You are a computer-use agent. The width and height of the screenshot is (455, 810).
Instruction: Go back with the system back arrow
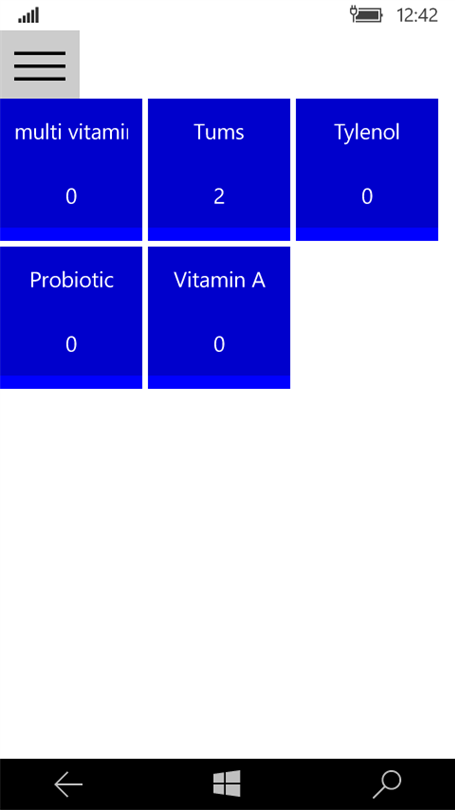[69, 785]
